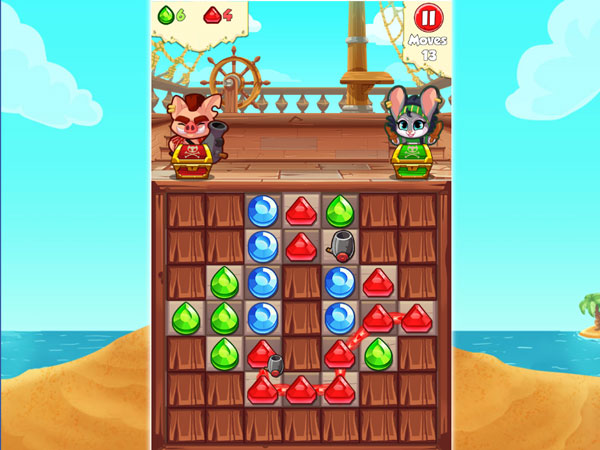Tap the rightmost red gem on the board
Screen dimensions: 600x450
point(416,318)
